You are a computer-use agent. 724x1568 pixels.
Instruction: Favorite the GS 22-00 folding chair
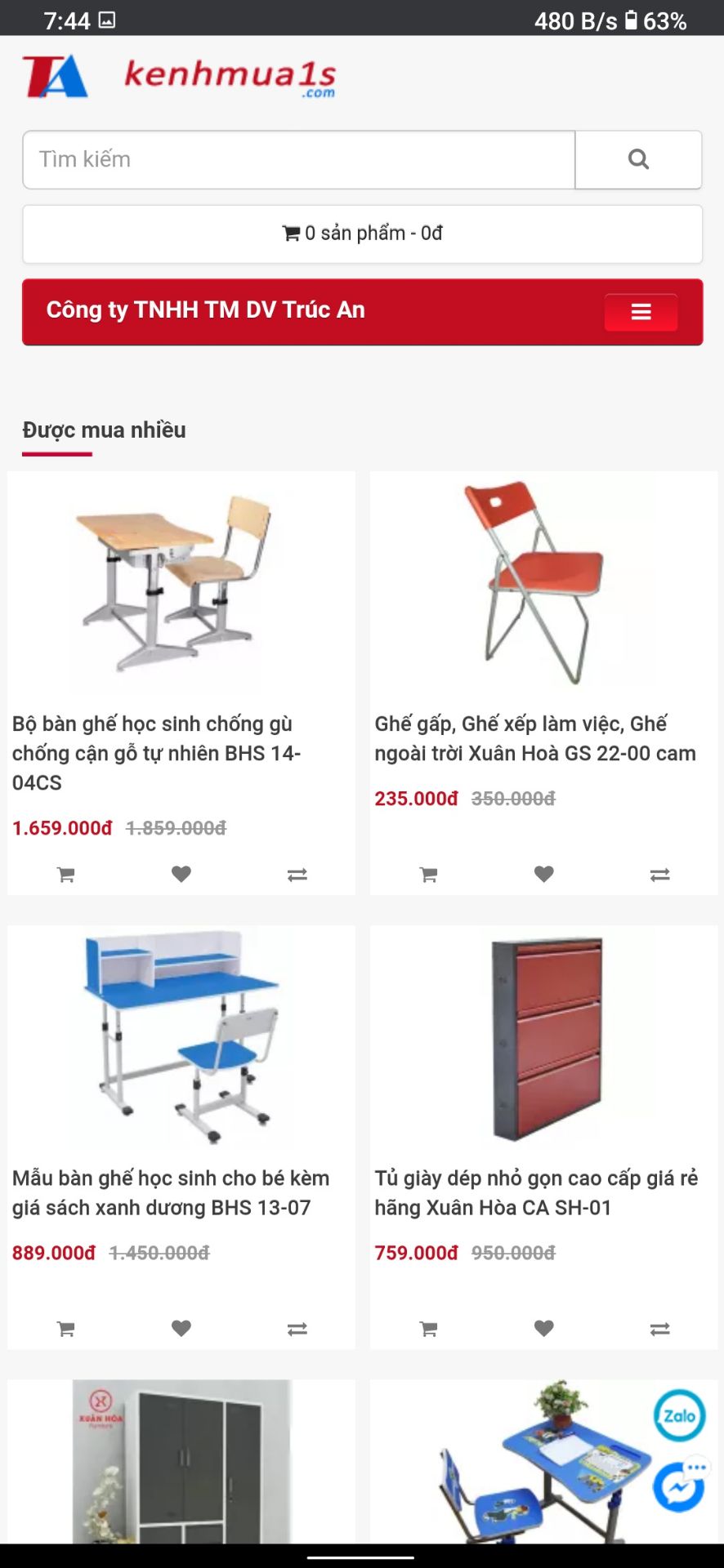(x=544, y=875)
